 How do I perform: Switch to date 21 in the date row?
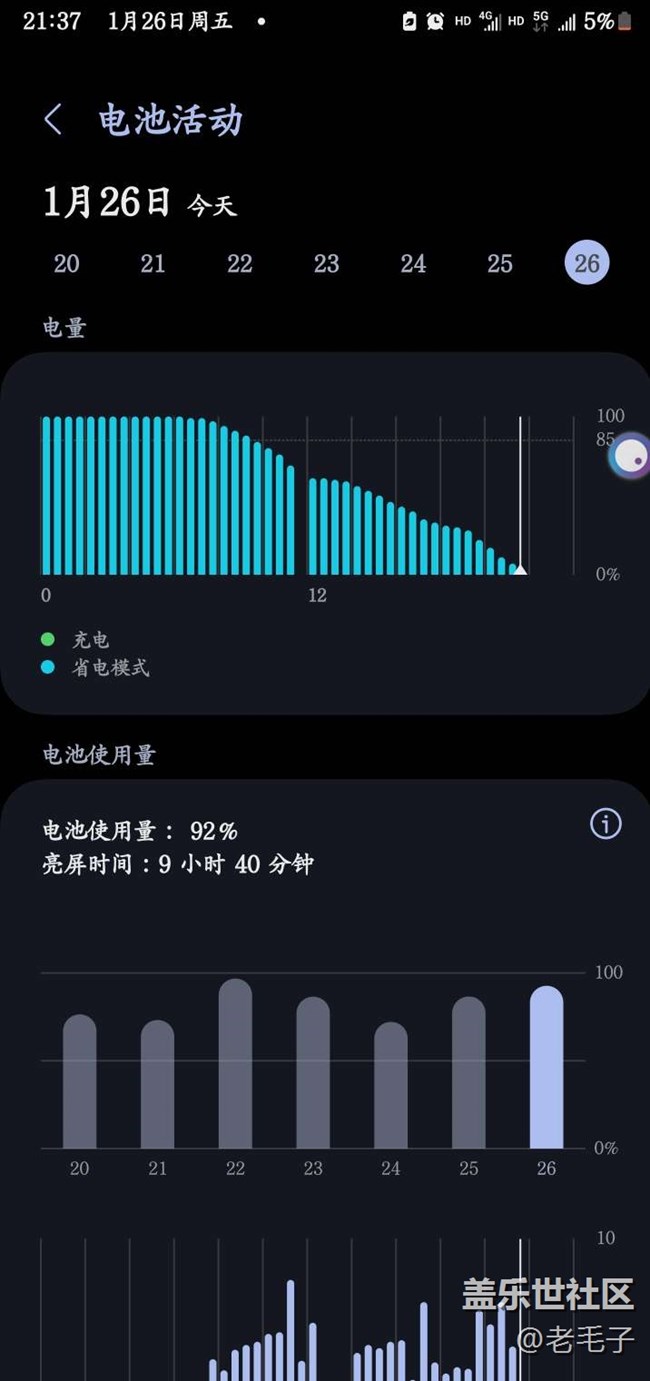pyautogui.click(x=153, y=264)
